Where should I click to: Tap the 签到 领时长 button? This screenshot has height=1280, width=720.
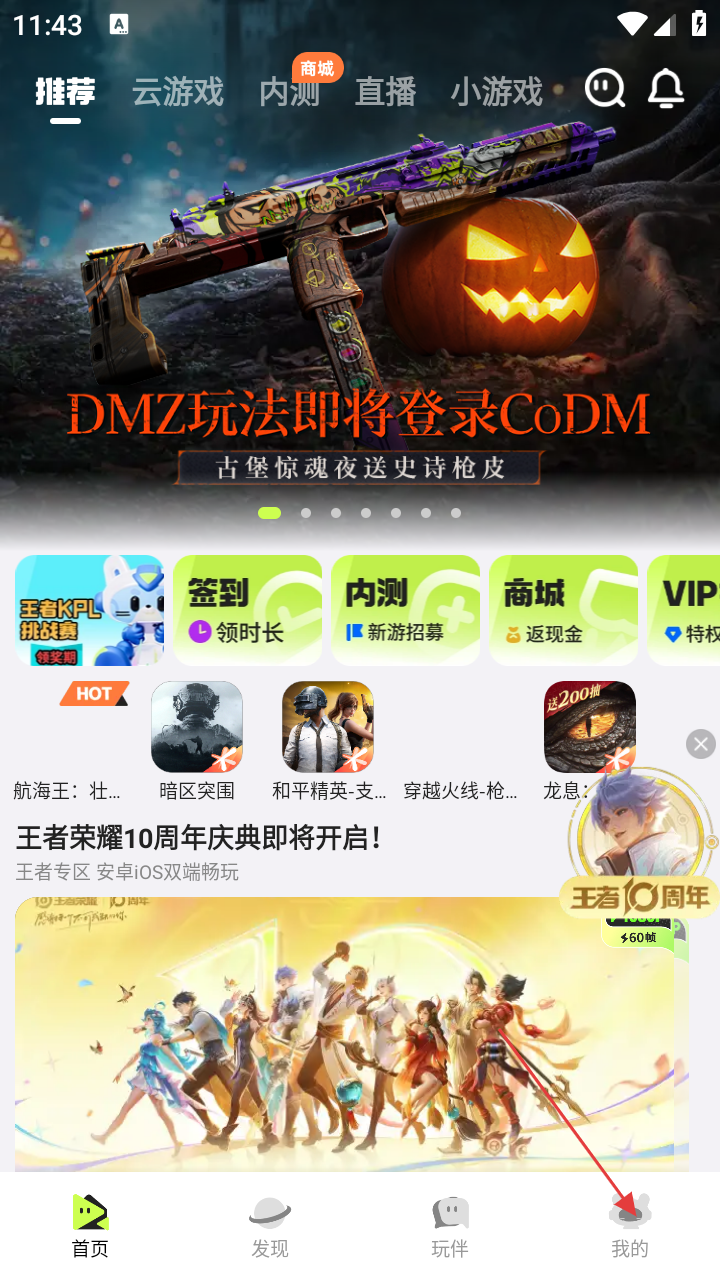point(247,610)
